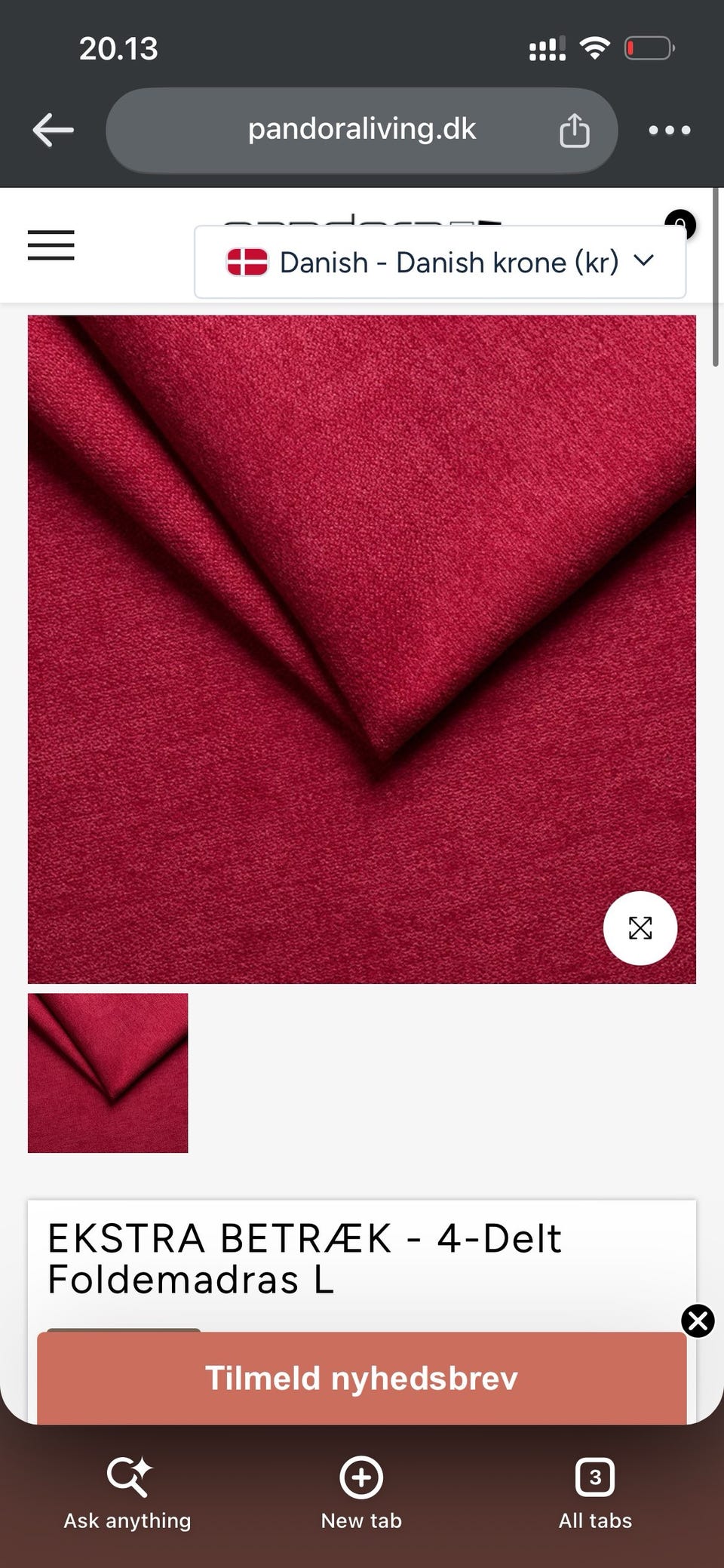View All tabs

[595, 1494]
